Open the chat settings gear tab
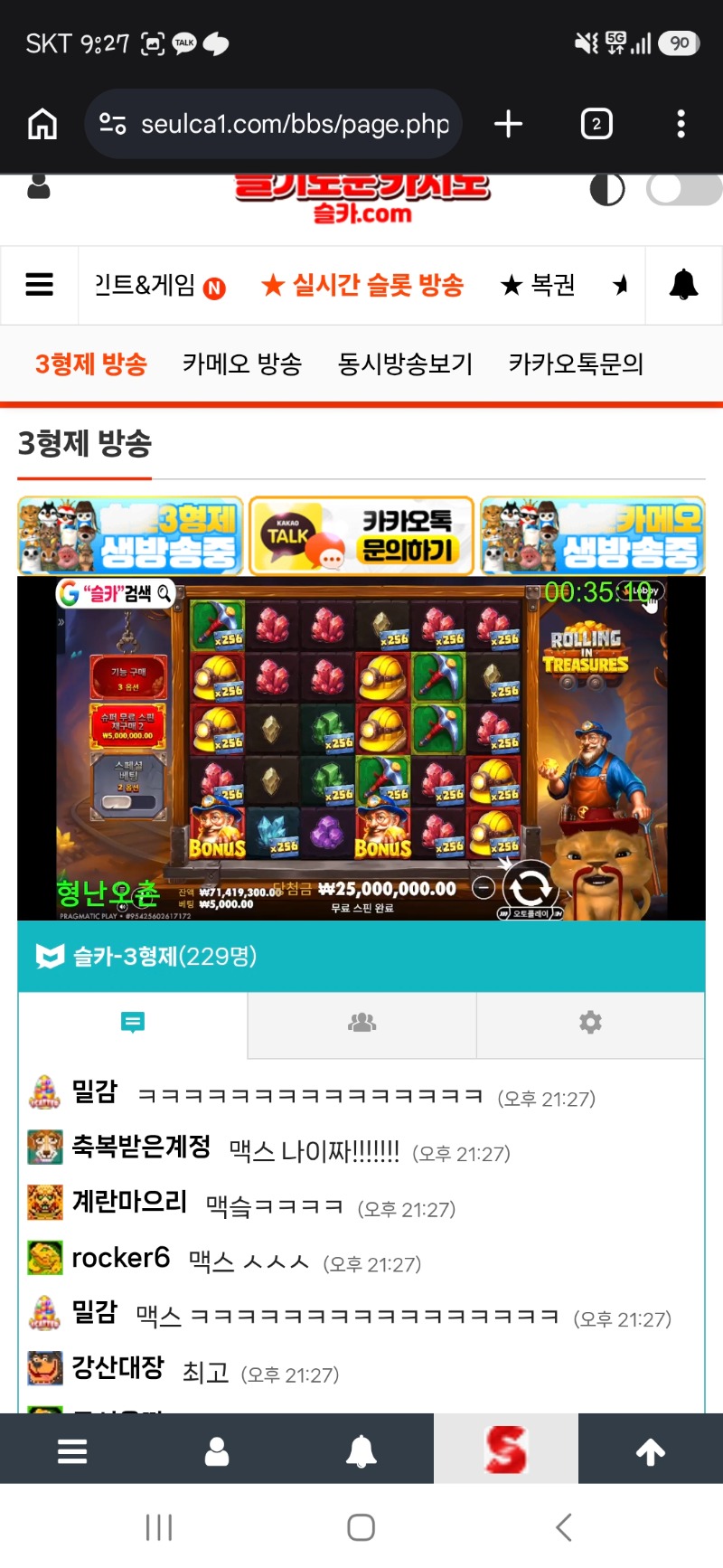Screen dimensions: 723x1568 590,1023
